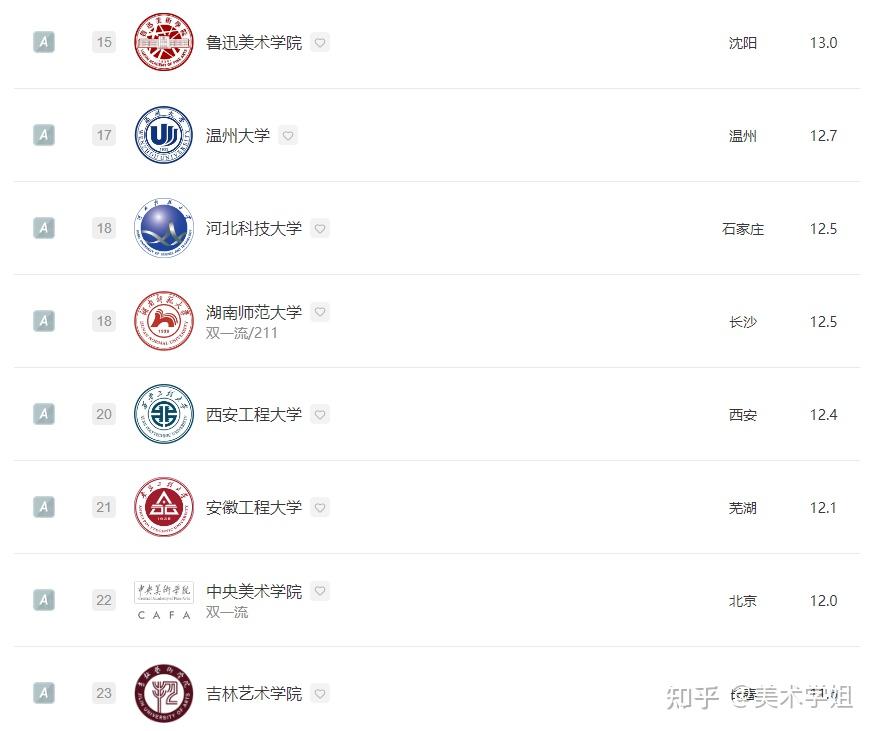Open the 中央美术学院 university page
The image size is (875, 731).
tap(253, 591)
